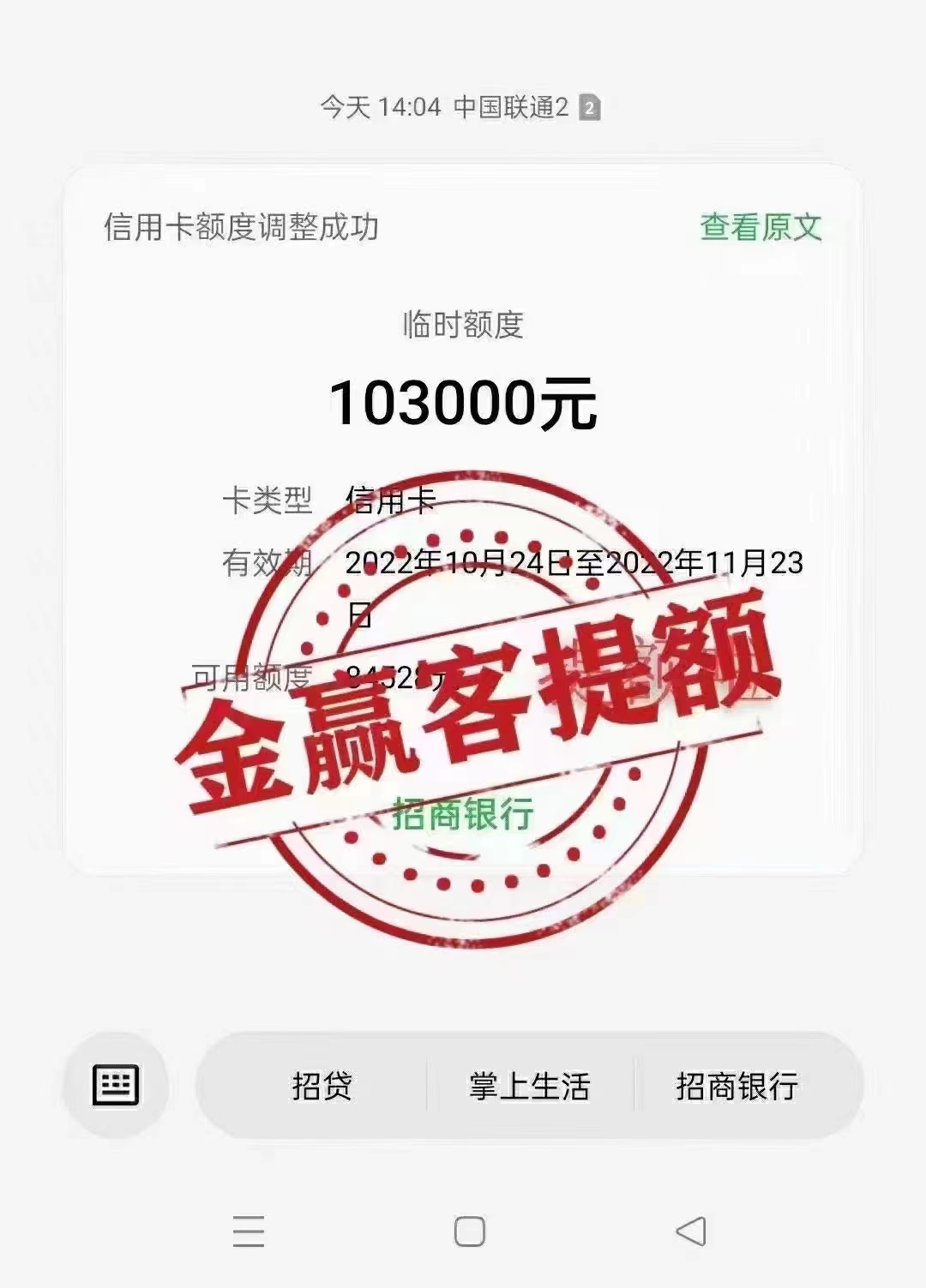This screenshot has width=926, height=1288.
Task: Open the 查看原文 link
Action: 761,227
